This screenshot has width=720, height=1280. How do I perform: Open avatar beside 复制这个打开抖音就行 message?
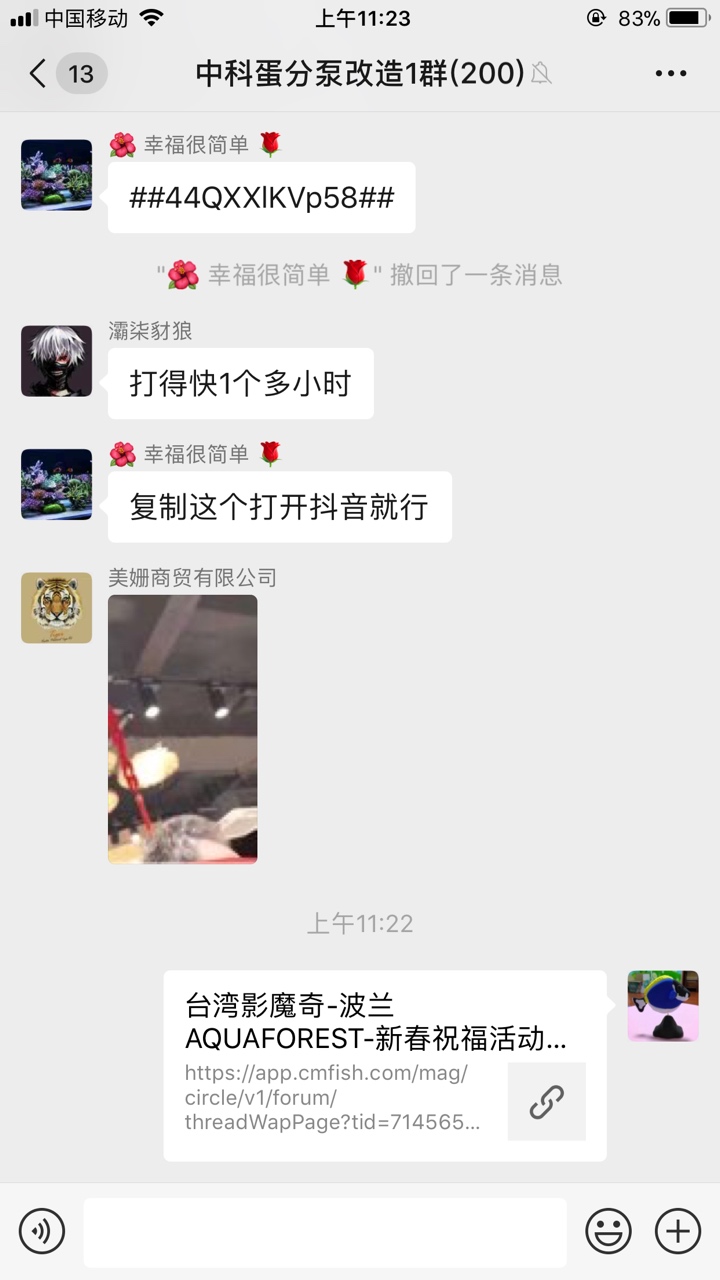(56, 485)
